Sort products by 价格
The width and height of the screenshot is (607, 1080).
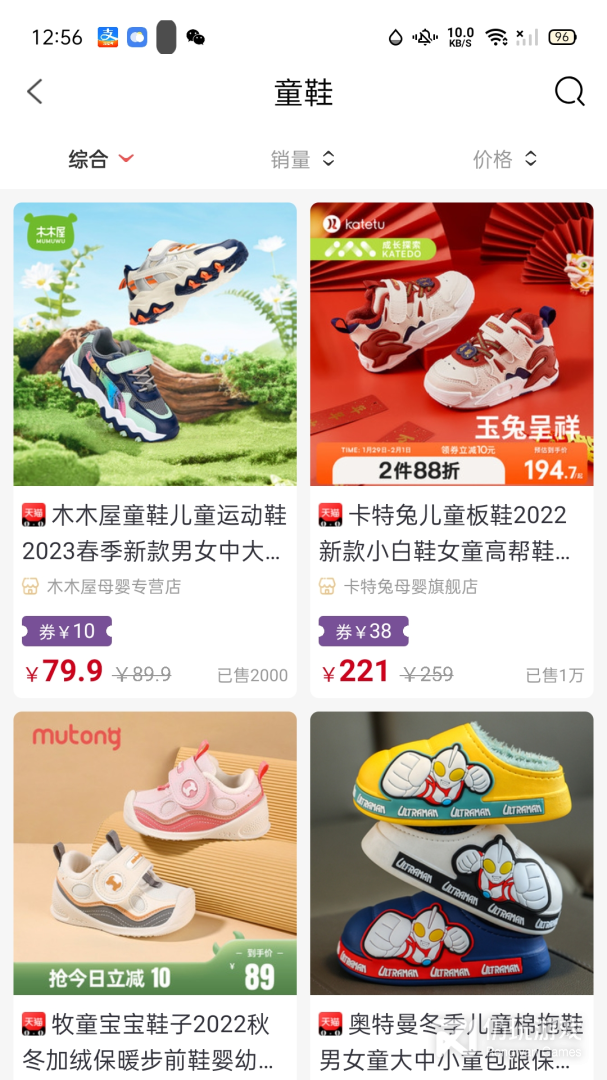tap(504, 159)
